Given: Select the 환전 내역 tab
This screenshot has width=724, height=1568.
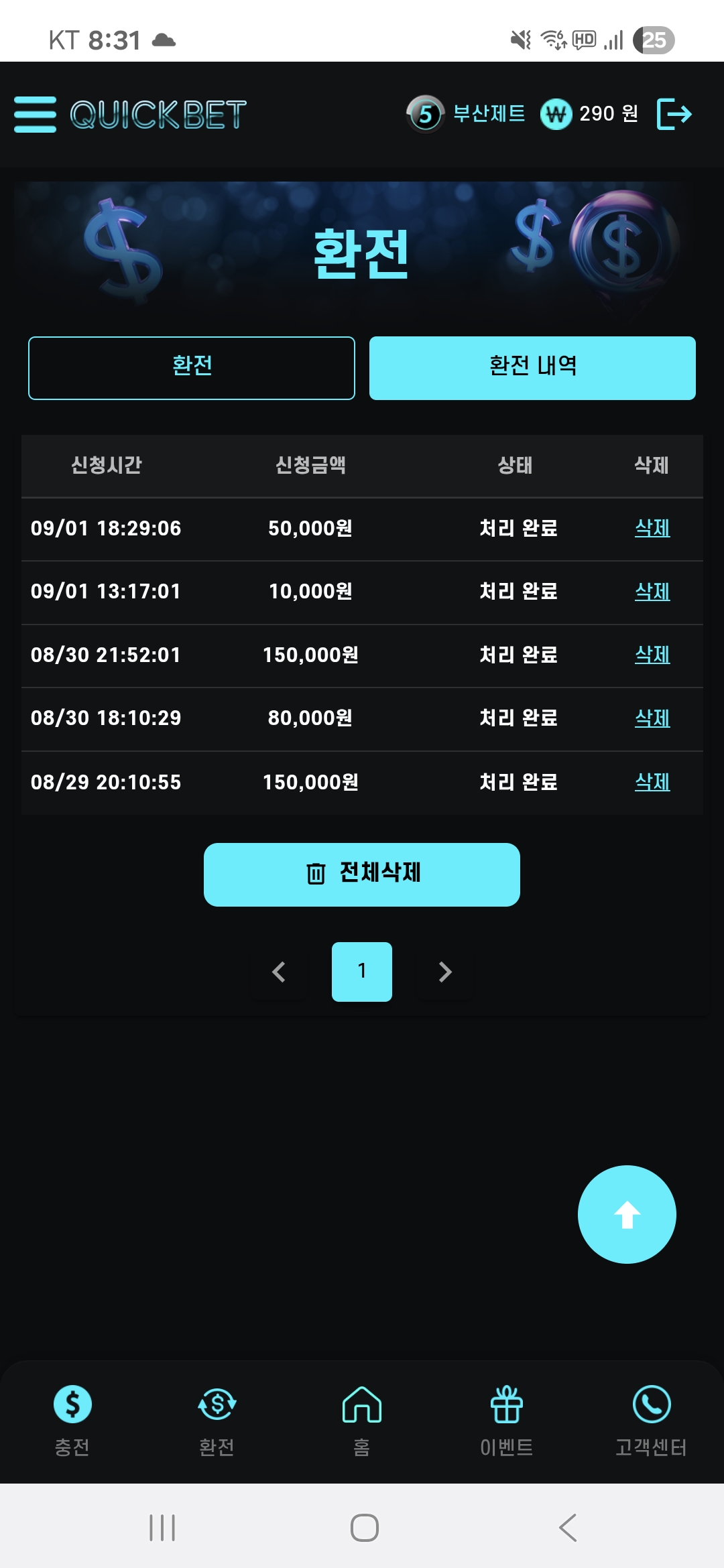Looking at the screenshot, I should 532,368.
